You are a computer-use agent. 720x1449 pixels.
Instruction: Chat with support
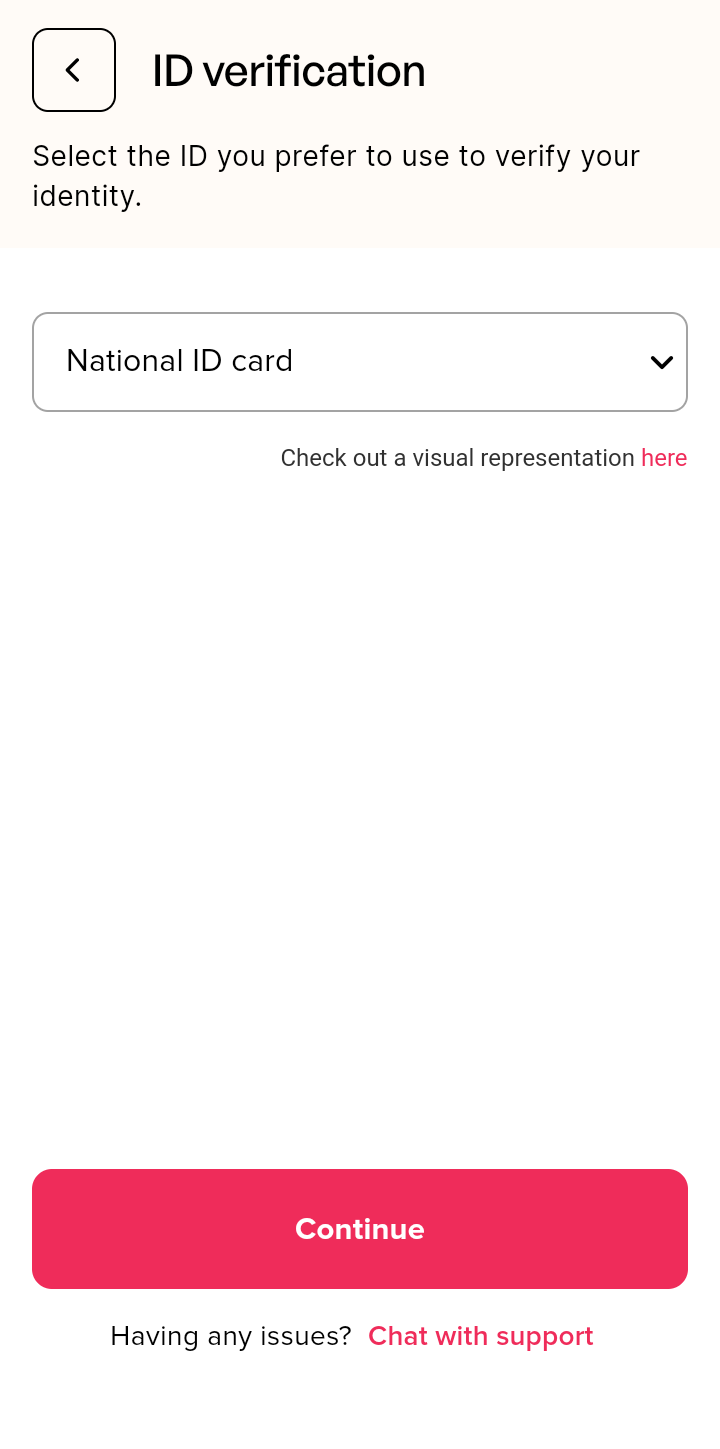tap(481, 1336)
